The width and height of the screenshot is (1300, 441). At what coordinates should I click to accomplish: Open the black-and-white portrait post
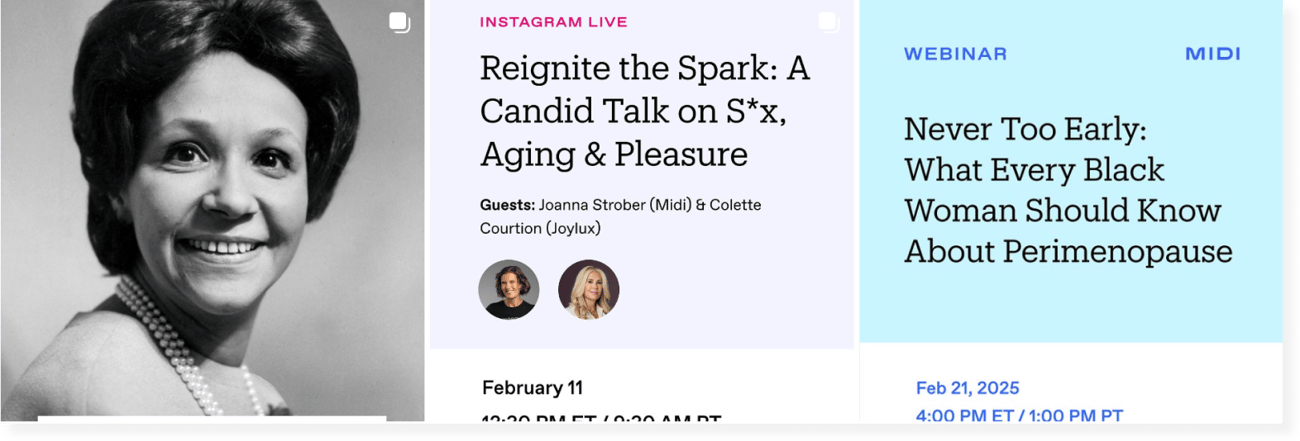pos(212,210)
